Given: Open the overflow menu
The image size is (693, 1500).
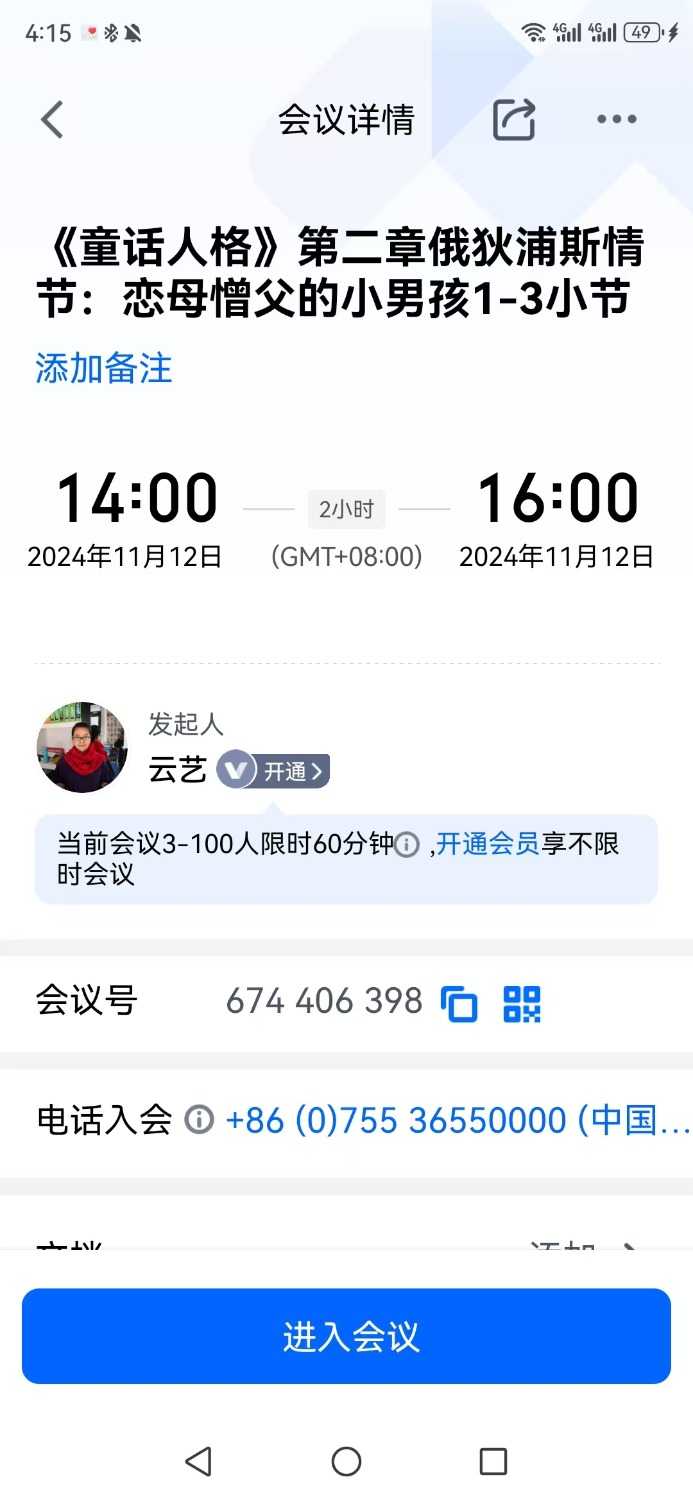Looking at the screenshot, I should point(616,120).
